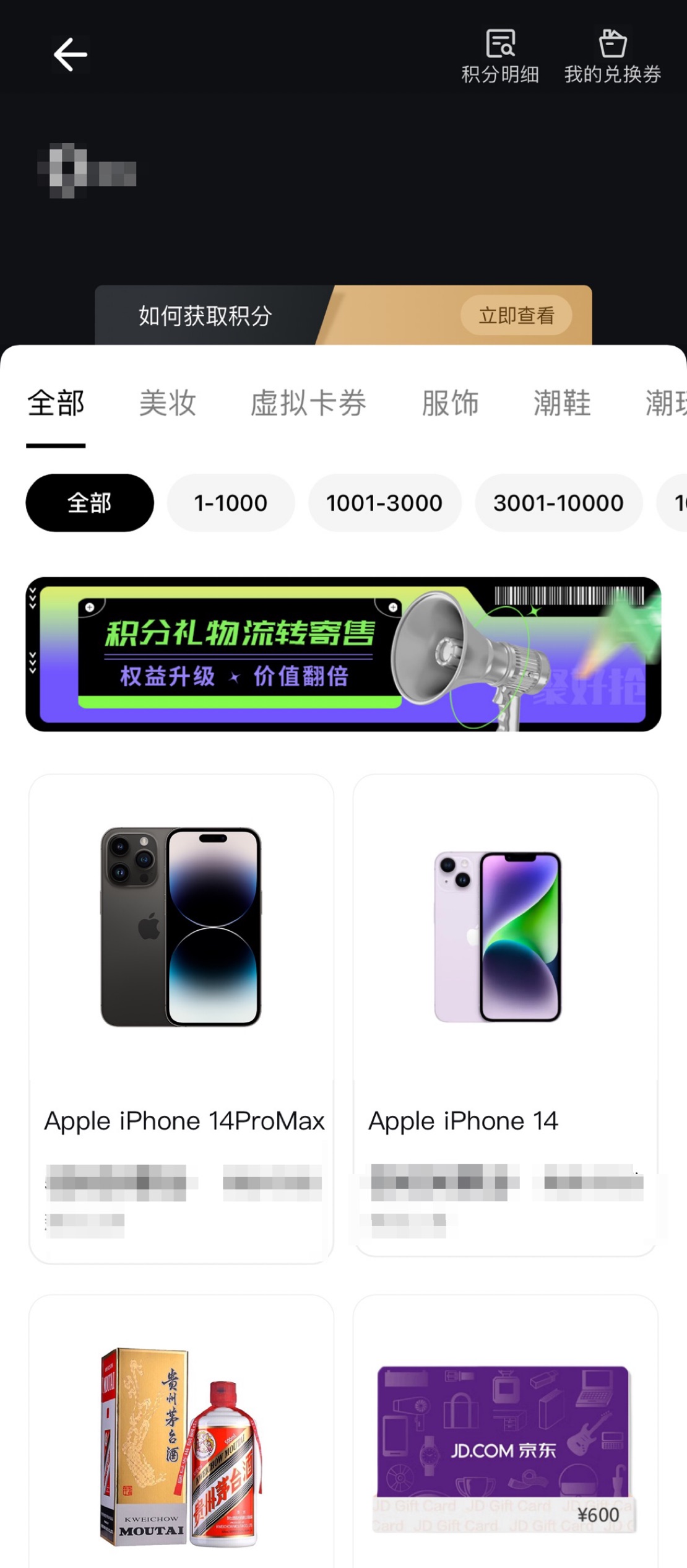
Task: Open 积分明细 points details
Action: [x=500, y=56]
